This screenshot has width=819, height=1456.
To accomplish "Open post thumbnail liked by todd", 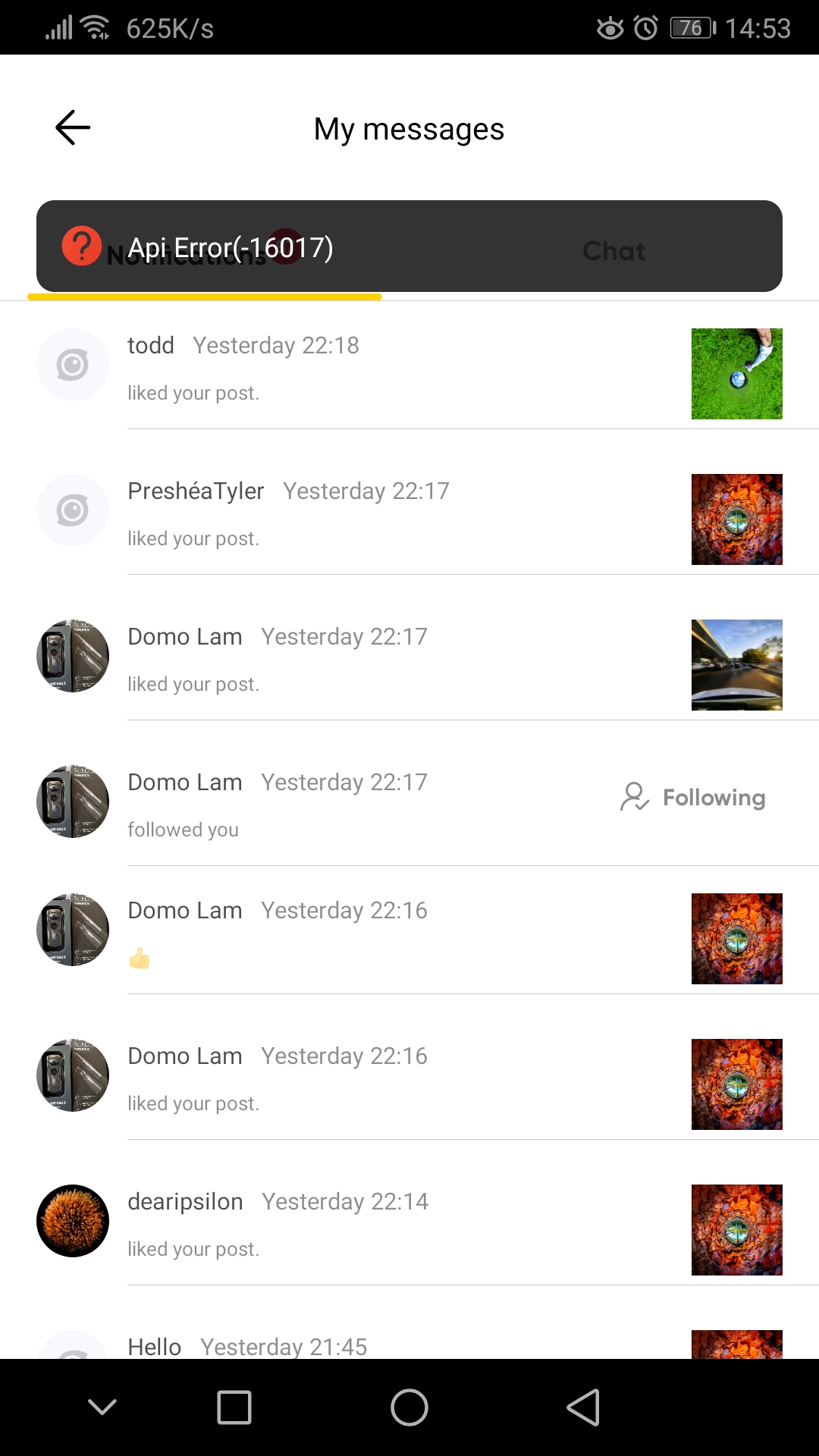I will tap(736, 374).
